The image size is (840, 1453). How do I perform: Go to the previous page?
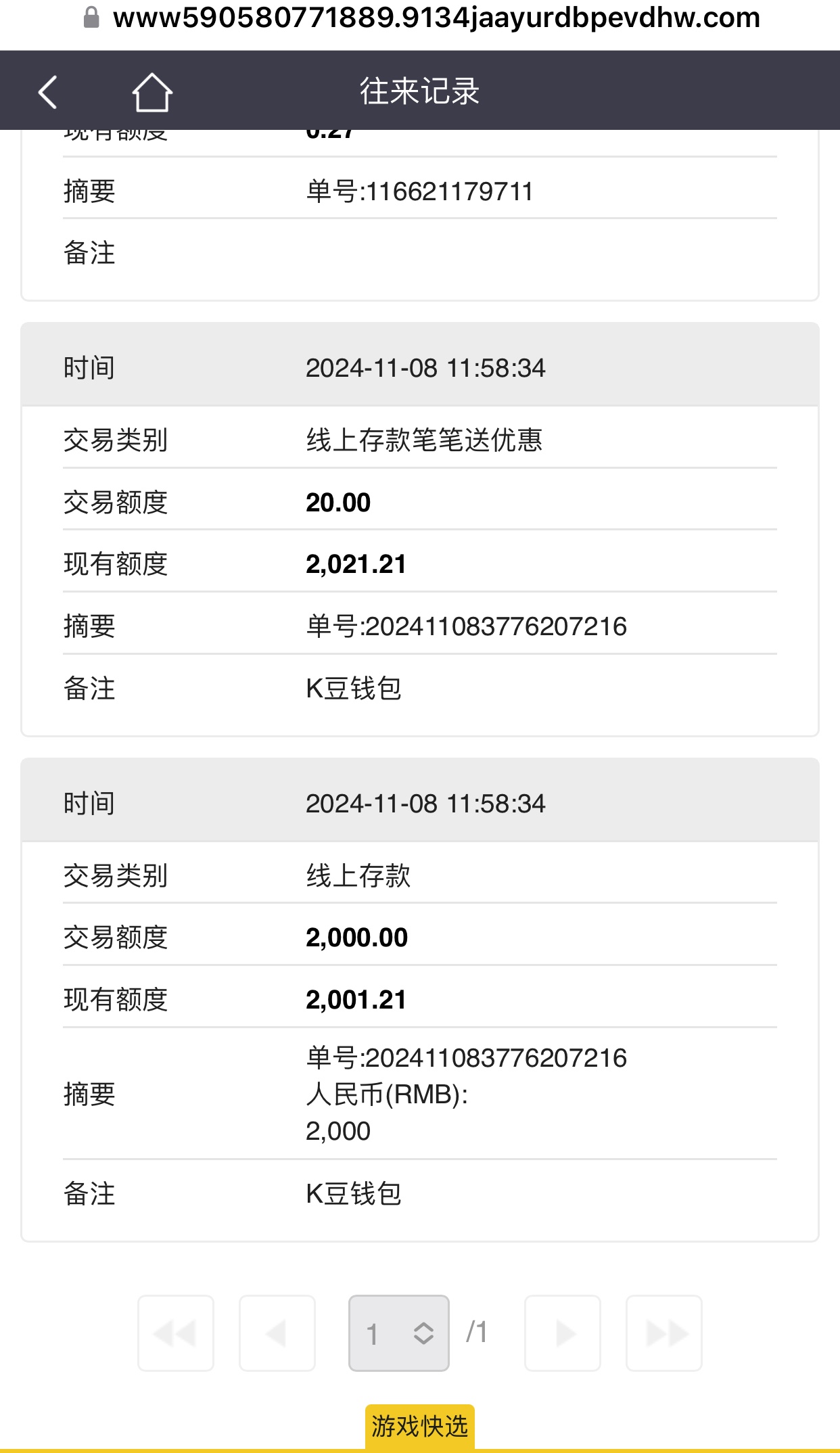(x=277, y=1333)
